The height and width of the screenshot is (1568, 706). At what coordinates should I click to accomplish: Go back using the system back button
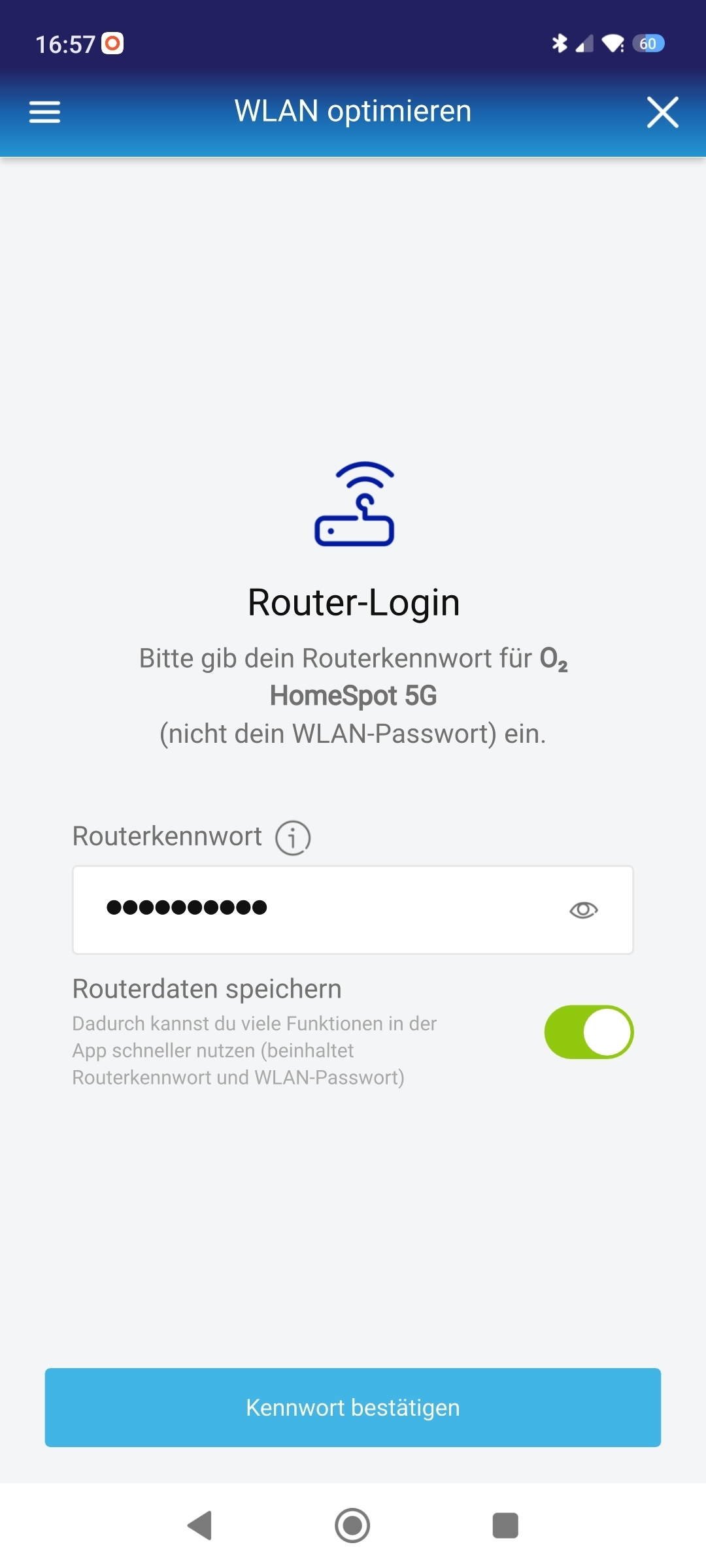200,1526
